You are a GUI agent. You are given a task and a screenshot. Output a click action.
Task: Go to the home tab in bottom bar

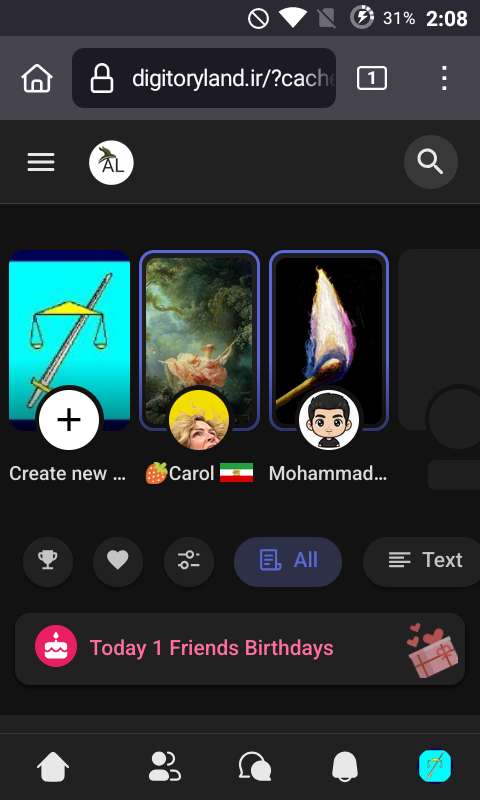53,767
